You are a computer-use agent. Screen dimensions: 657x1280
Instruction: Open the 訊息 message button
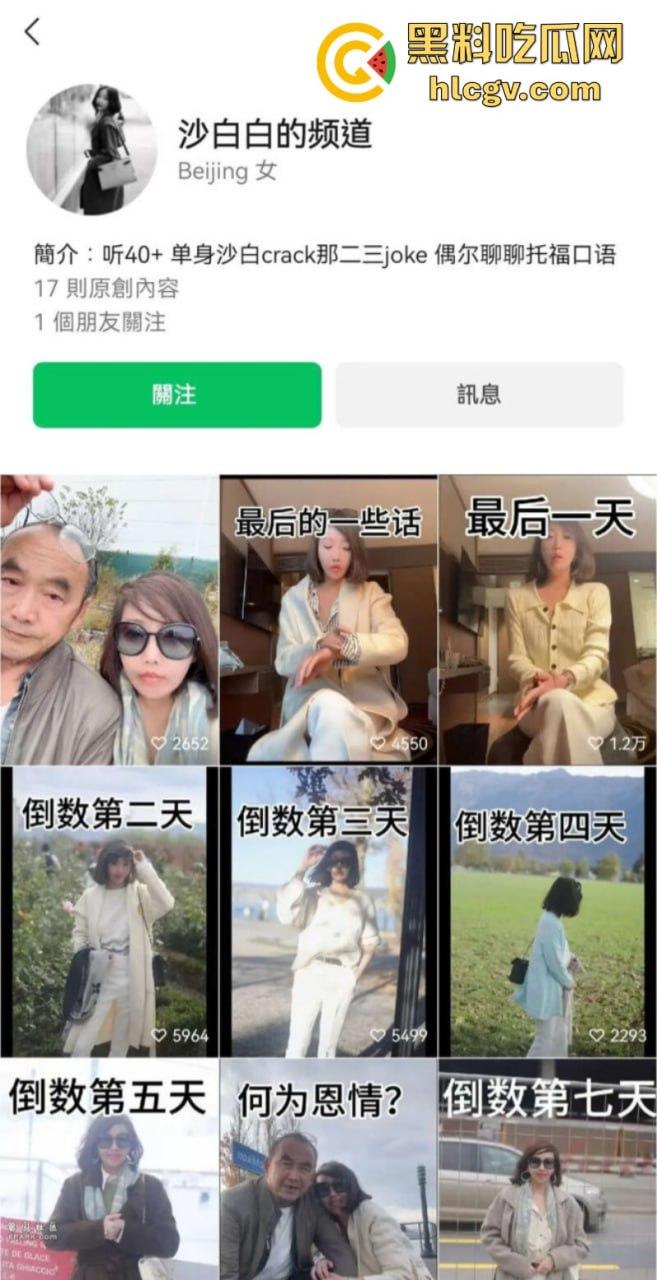click(x=479, y=395)
